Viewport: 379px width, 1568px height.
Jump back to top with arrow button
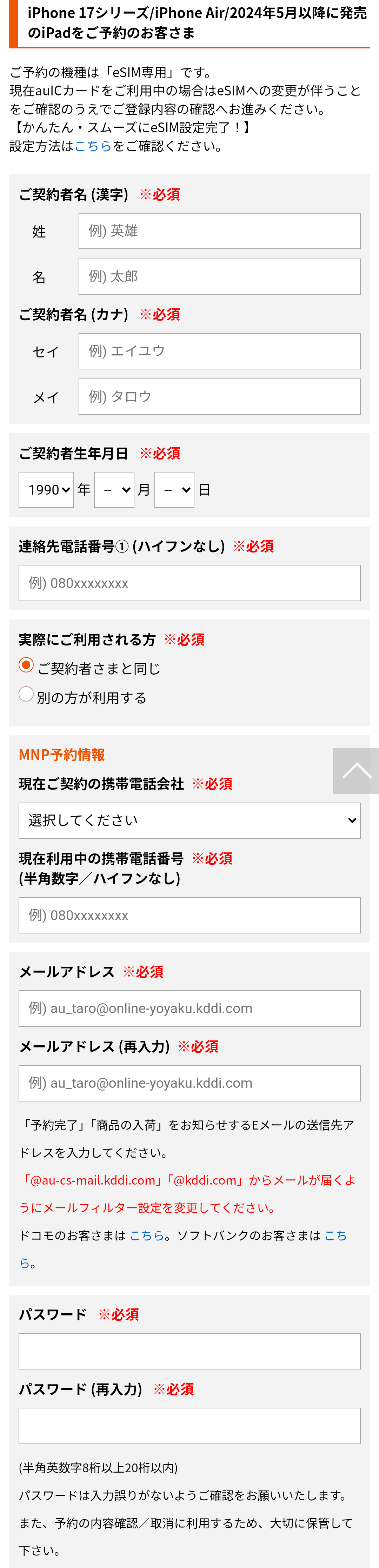click(356, 771)
